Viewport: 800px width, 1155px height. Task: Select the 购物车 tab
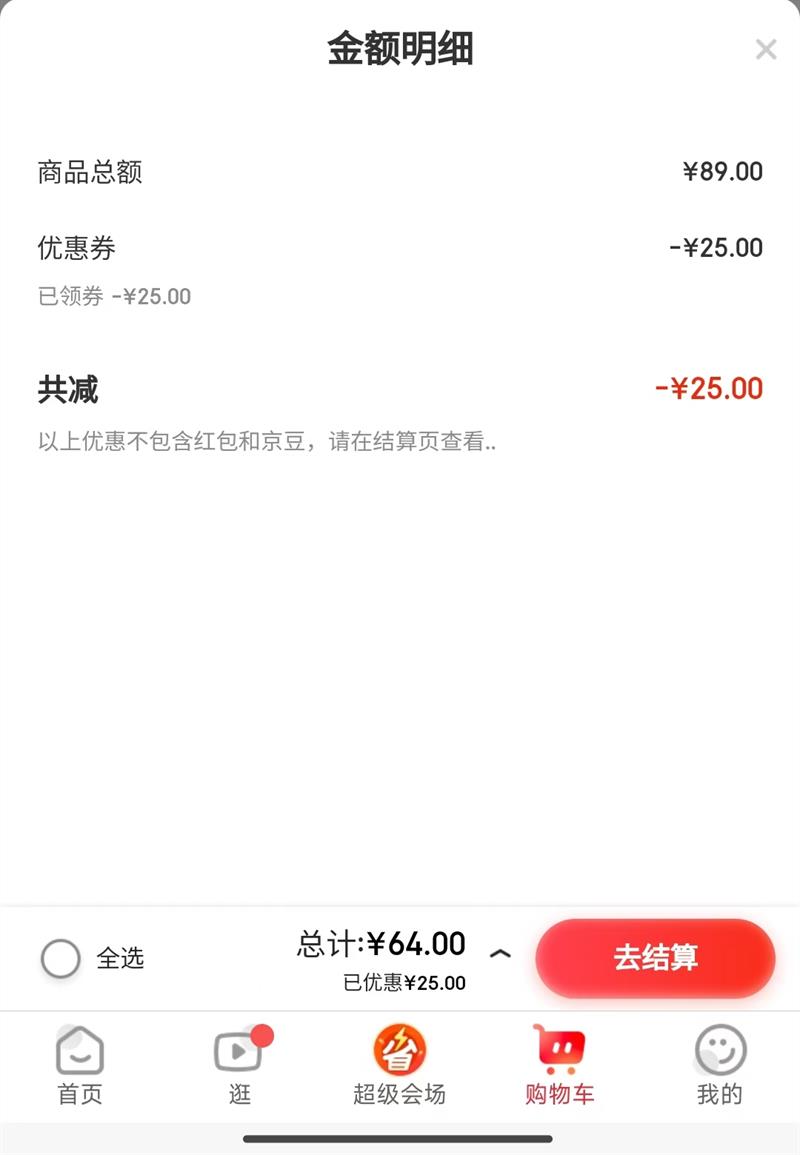pyautogui.click(x=560, y=1066)
